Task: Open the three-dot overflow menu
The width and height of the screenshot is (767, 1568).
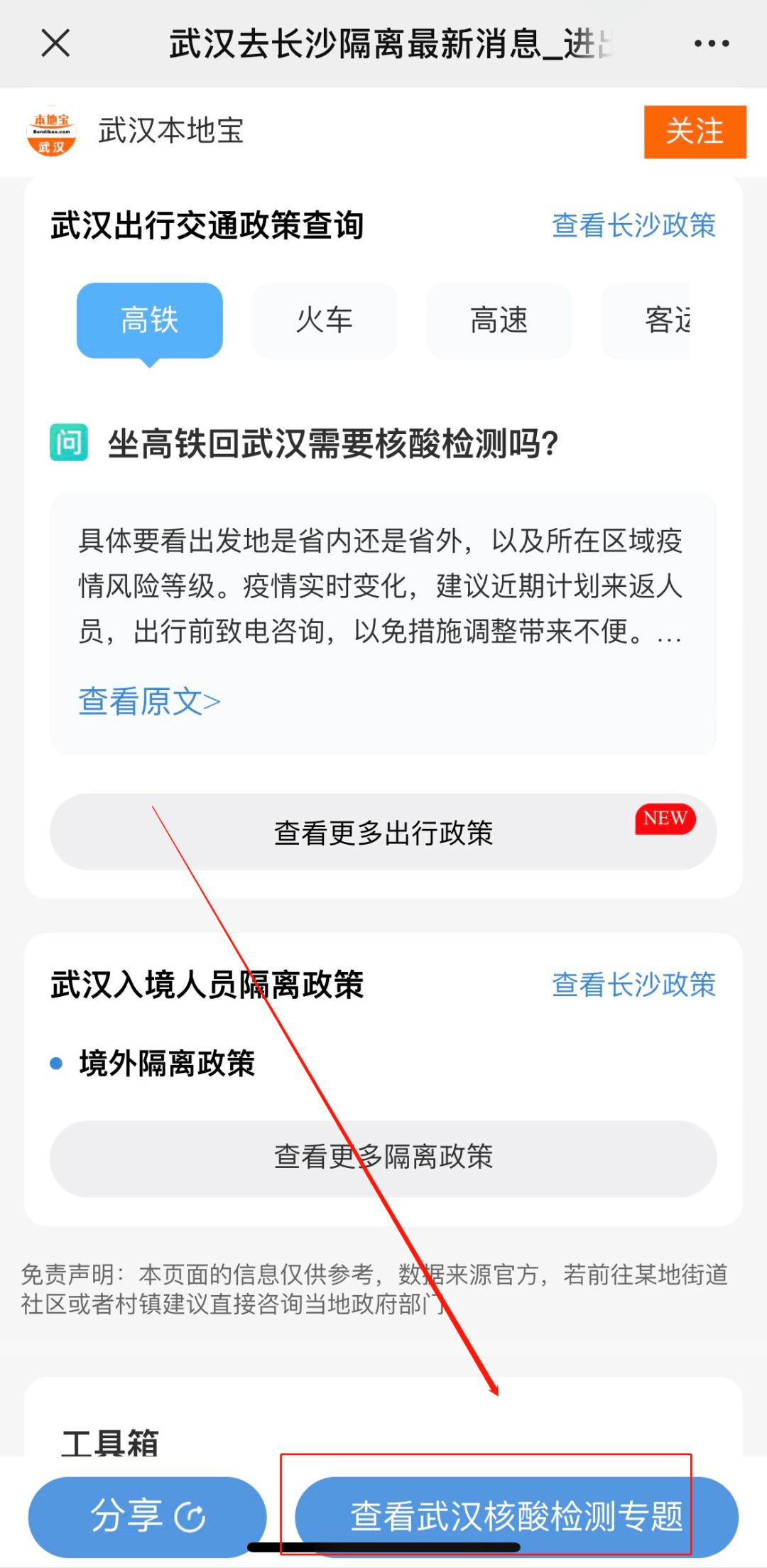Action: point(712,43)
